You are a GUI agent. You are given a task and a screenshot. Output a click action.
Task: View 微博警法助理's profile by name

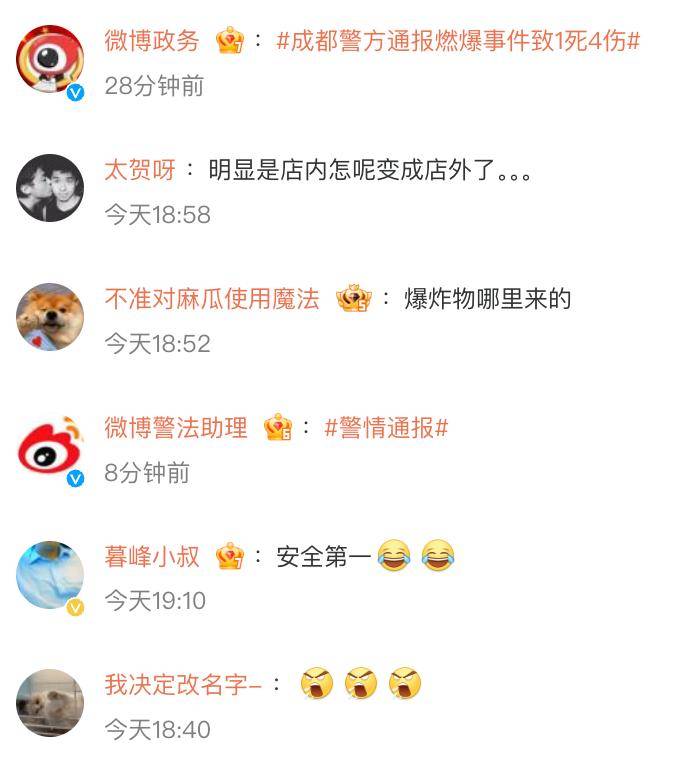[x=176, y=428]
